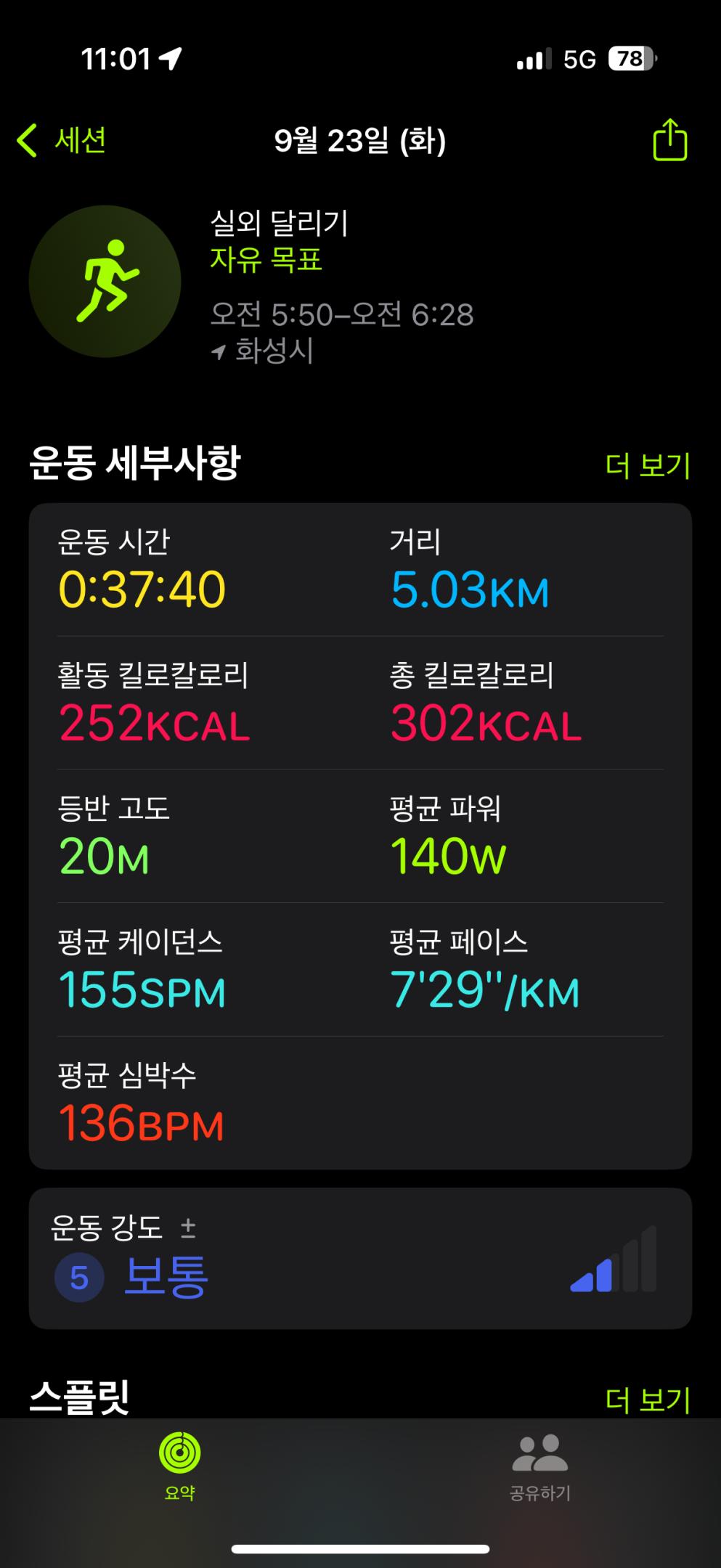Switch to the 요약 tab
The width and height of the screenshot is (721, 1568).
pos(179,1465)
